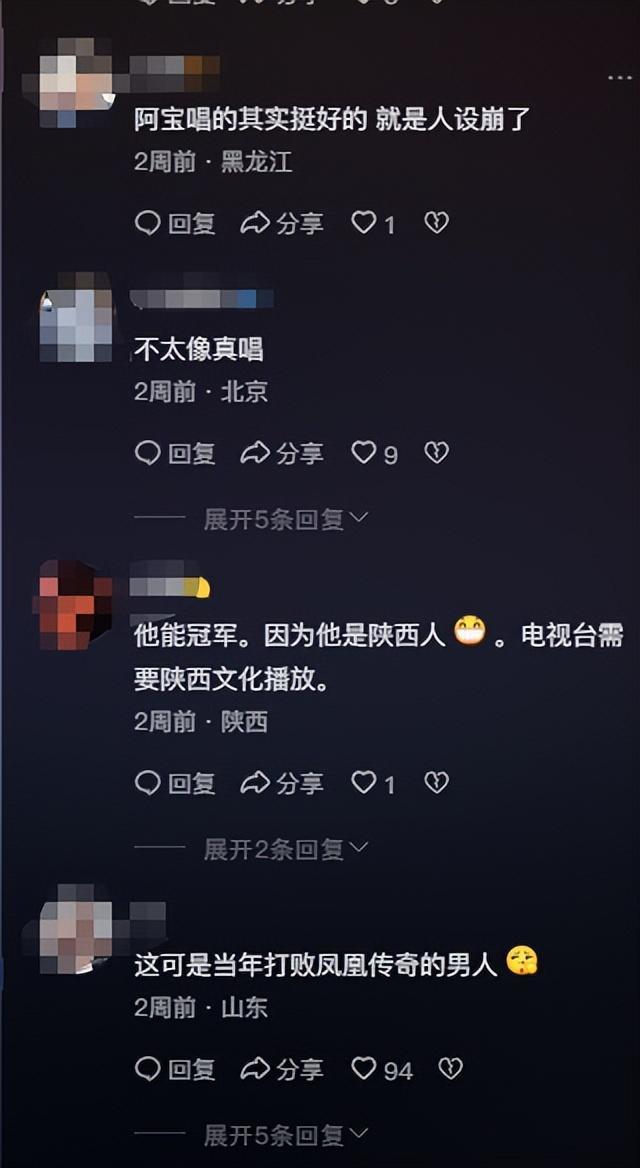Expand 5 replies under 打败凤凰传奇 comment

[x=285, y=1135]
